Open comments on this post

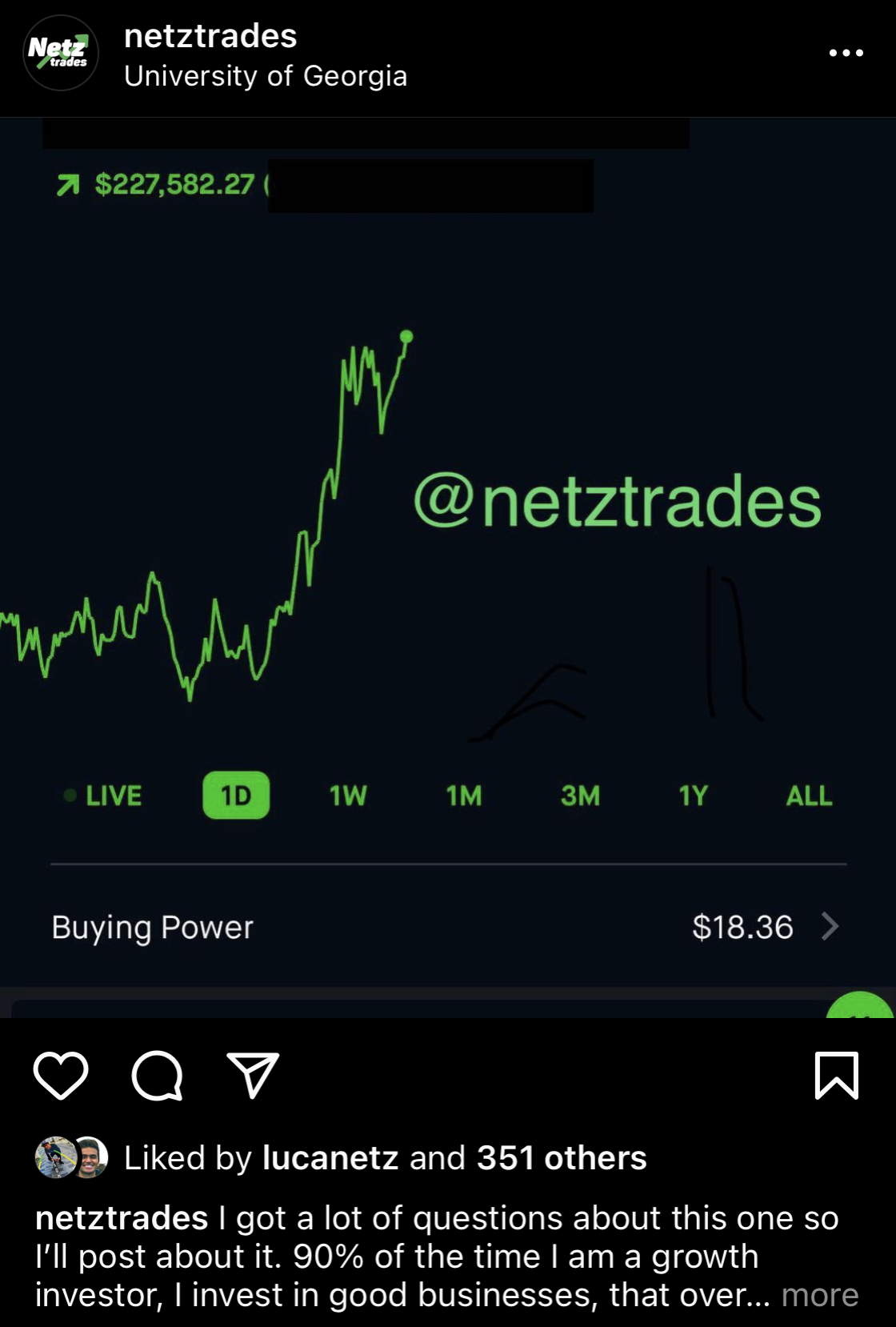(x=157, y=1075)
